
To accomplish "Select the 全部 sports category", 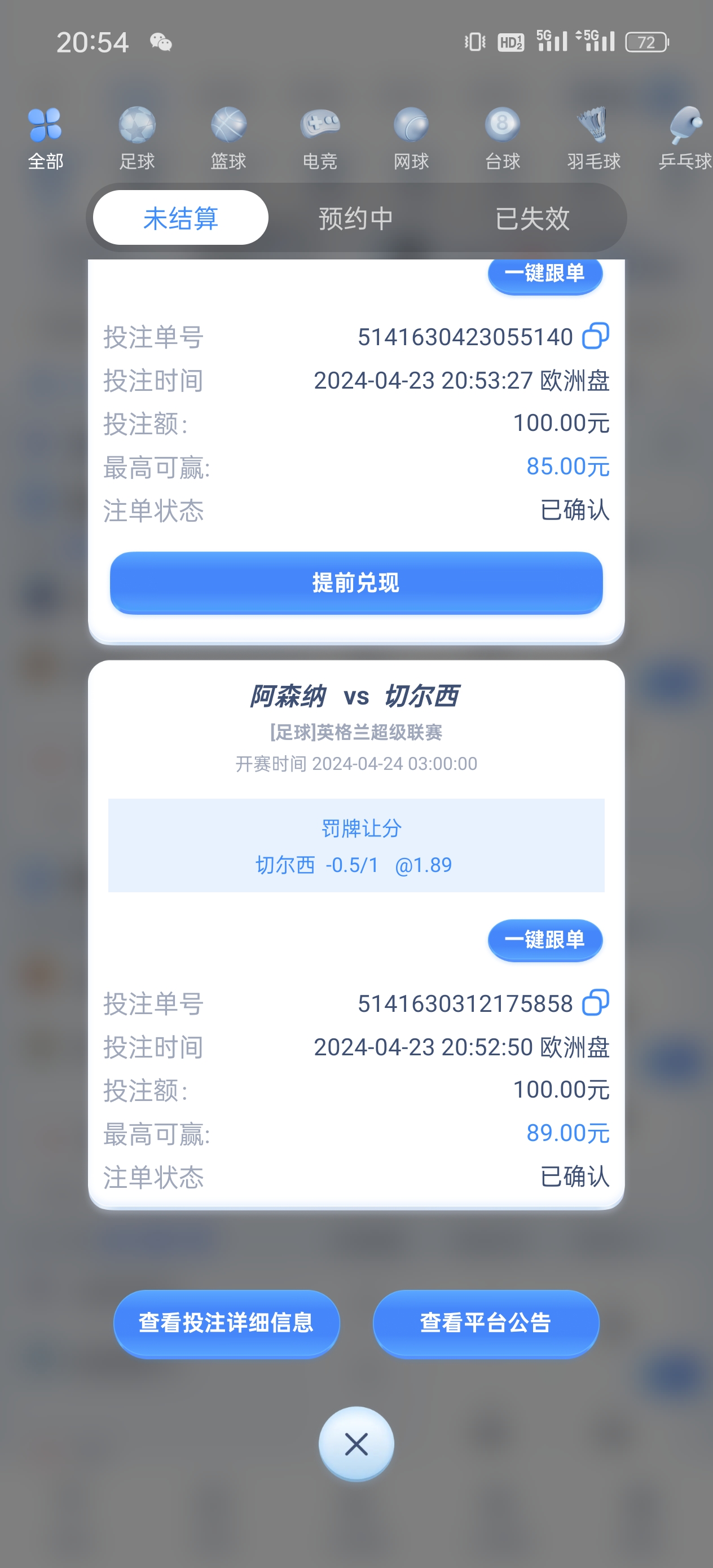I will point(46,139).
